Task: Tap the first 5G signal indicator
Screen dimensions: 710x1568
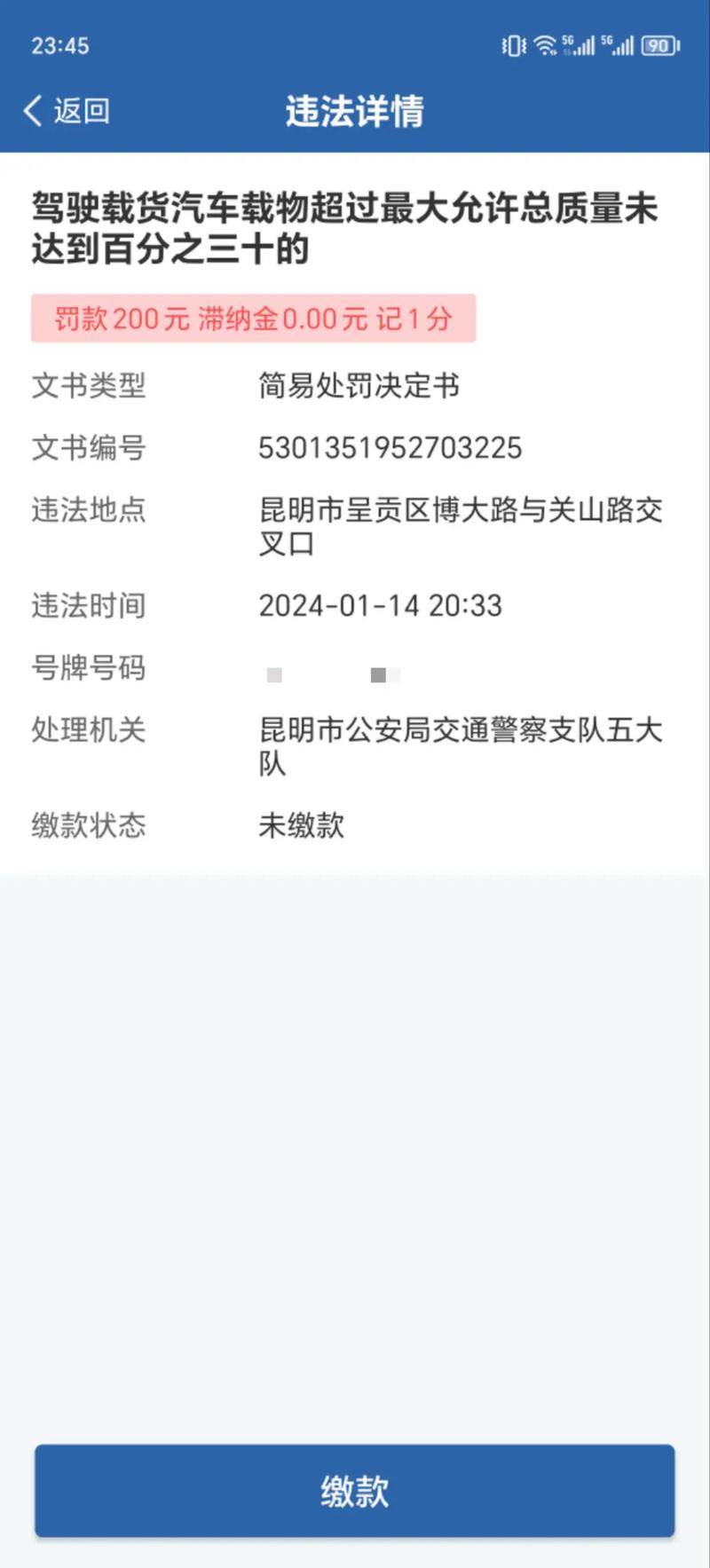Action: (x=579, y=44)
